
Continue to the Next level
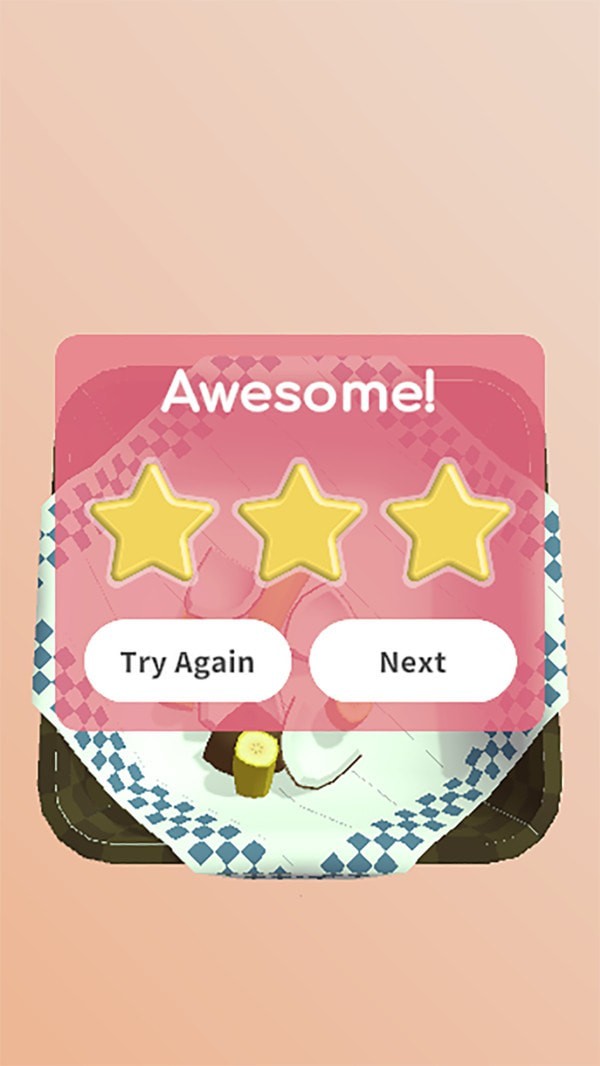coord(412,661)
